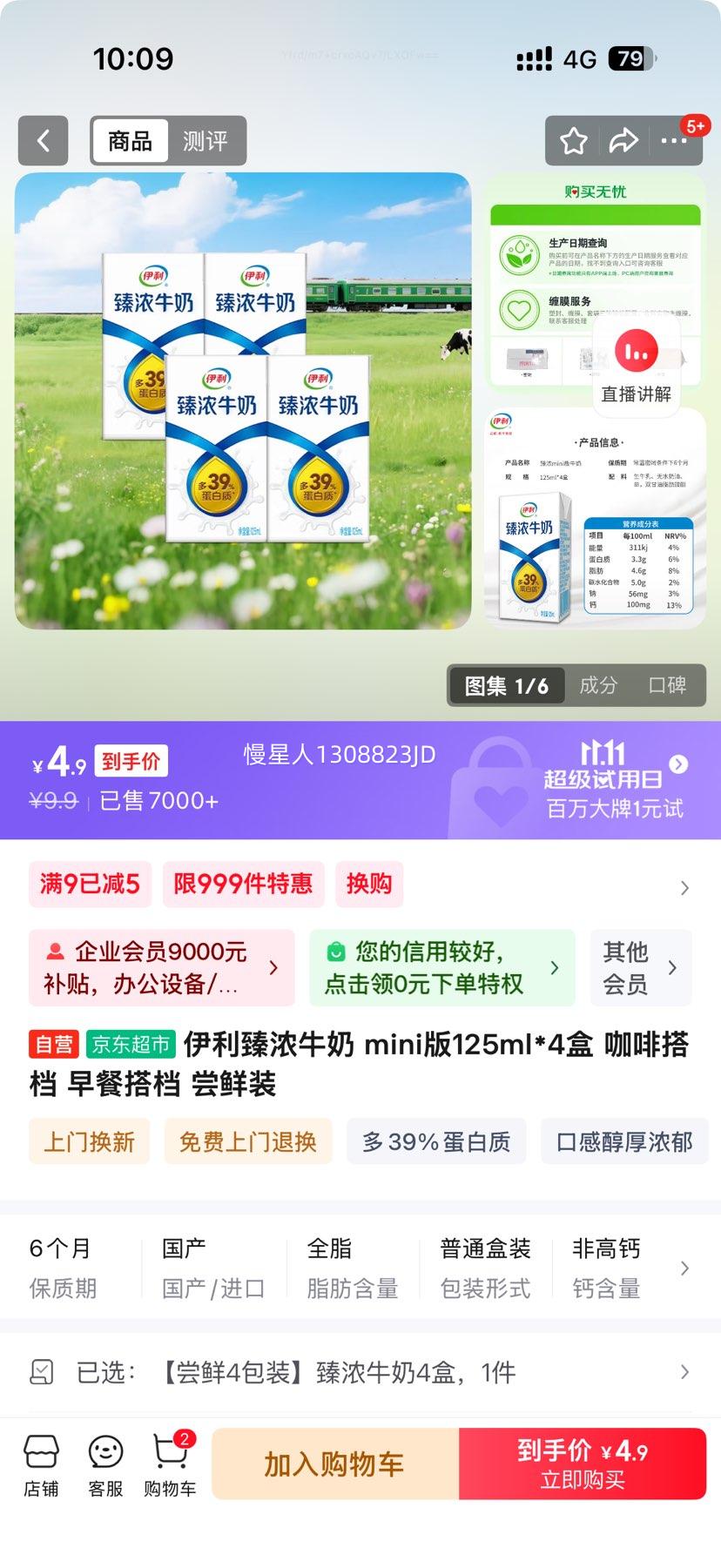Expand the 满9已减5 promotions row
This screenshot has height=1568, width=721.
pos(684,887)
